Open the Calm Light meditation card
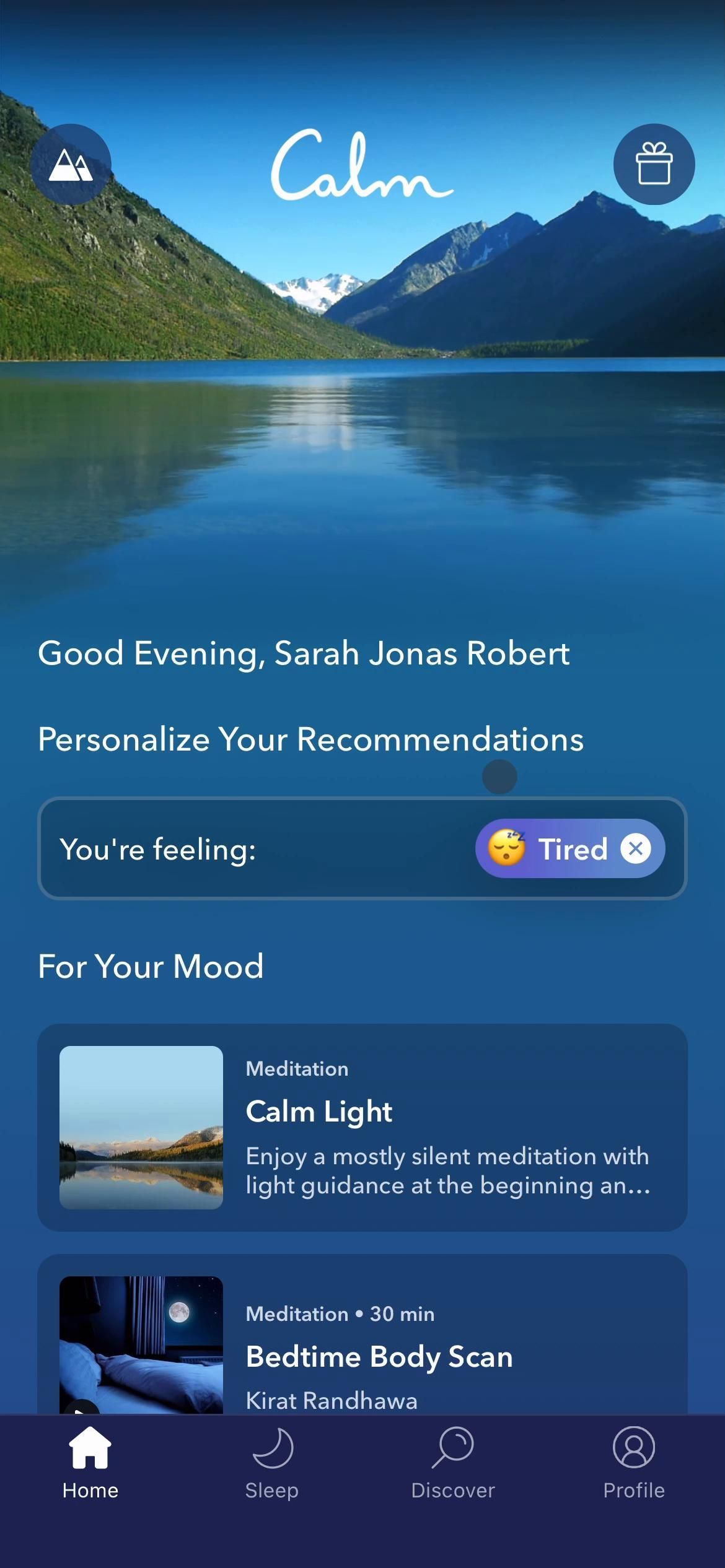 (x=362, y=1127)
